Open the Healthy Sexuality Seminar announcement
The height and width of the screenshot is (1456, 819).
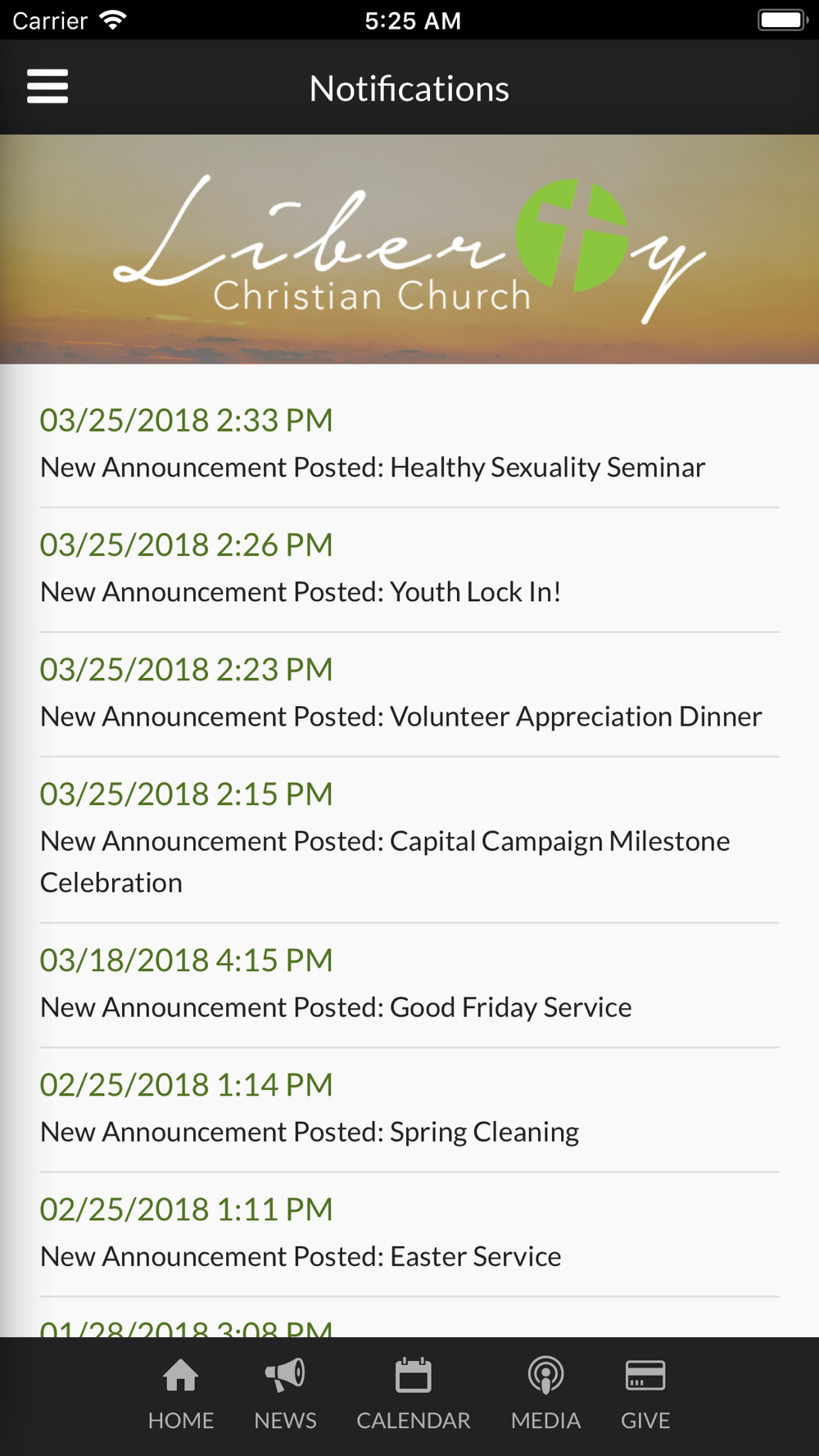tap(409, 445)
